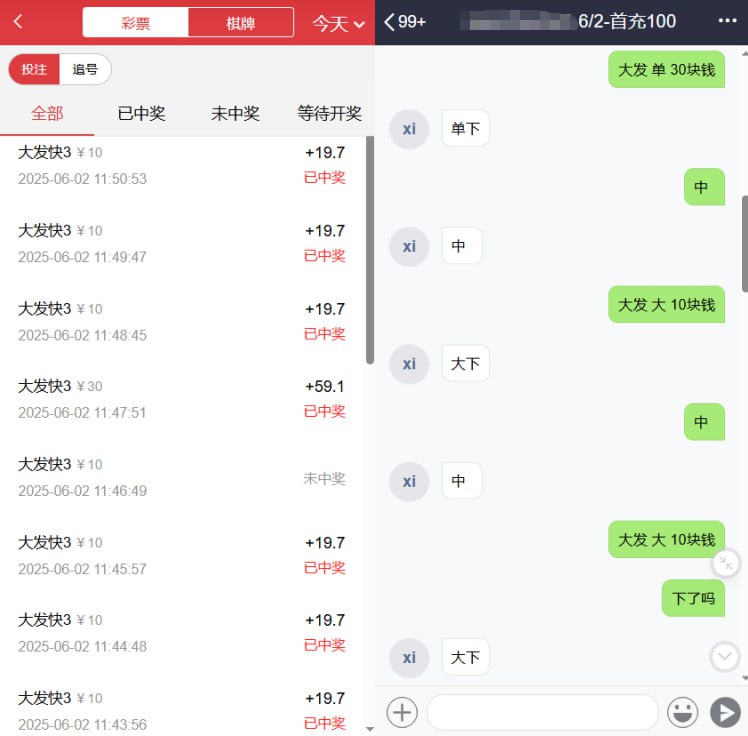Show the 已中奖 records tab
This screenshot has height=736, width=748.
pyautogui.click(x=141, y=113)
